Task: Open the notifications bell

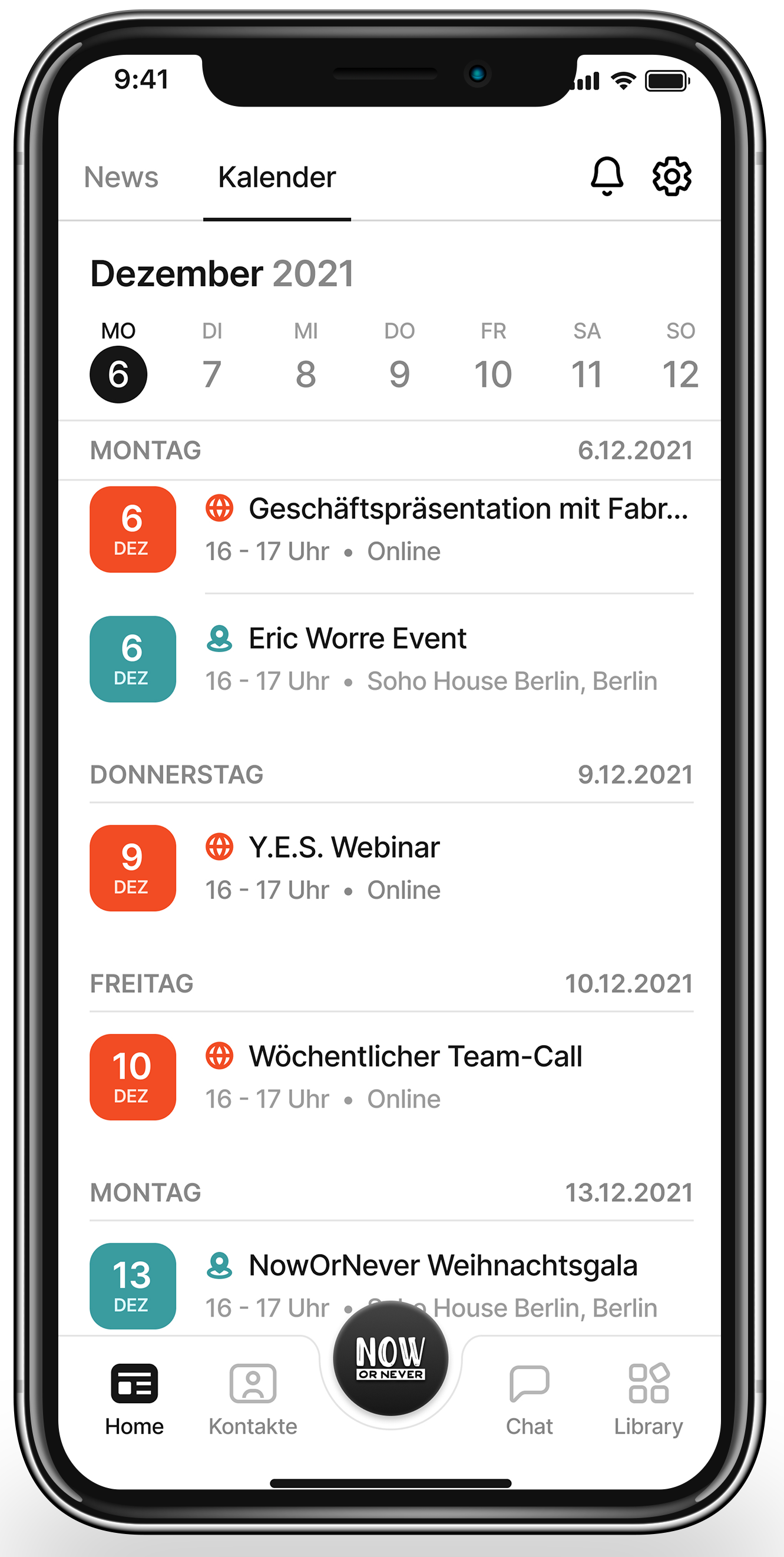Action: tap(606, 177)
